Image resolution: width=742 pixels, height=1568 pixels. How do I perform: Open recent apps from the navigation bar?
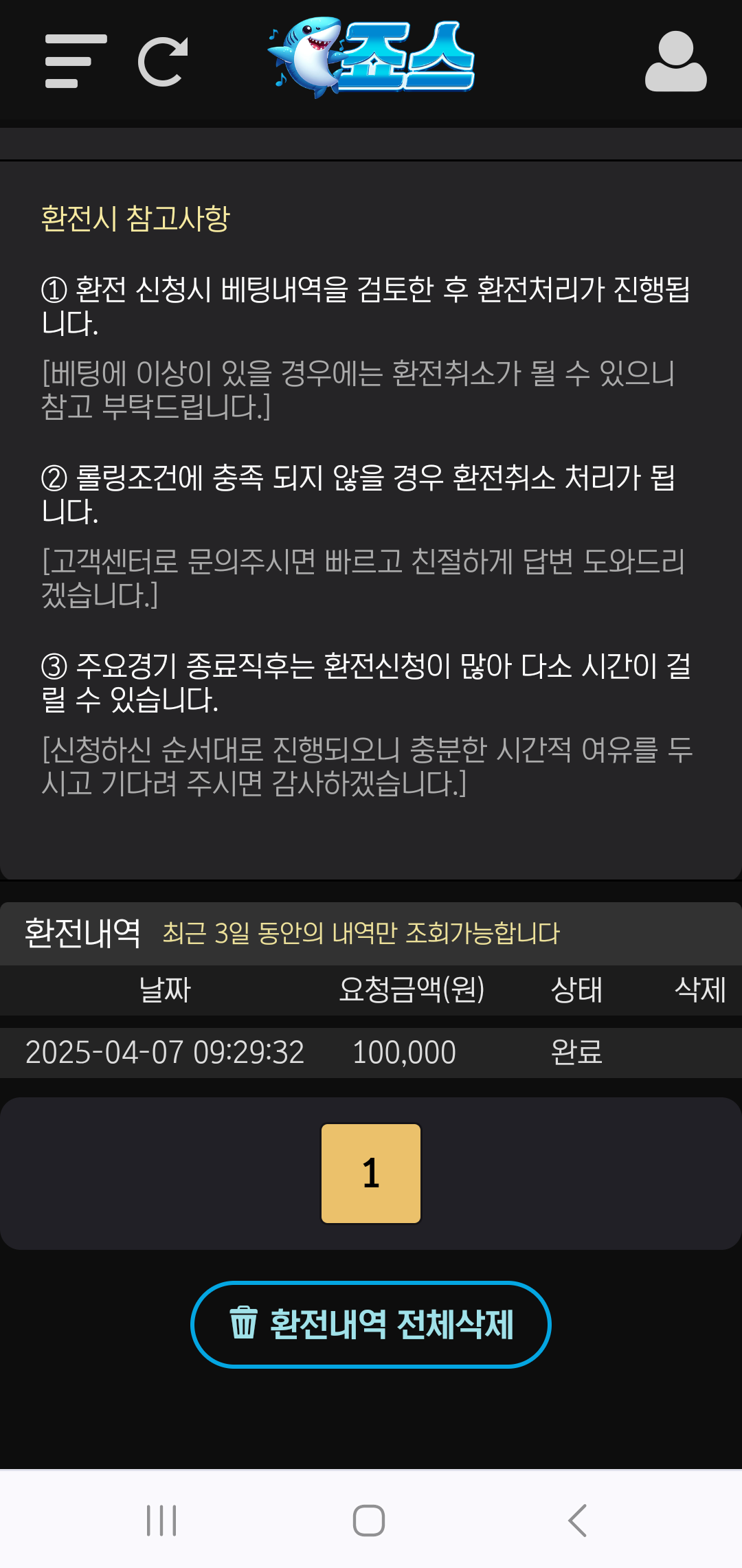pos(161,1520)
